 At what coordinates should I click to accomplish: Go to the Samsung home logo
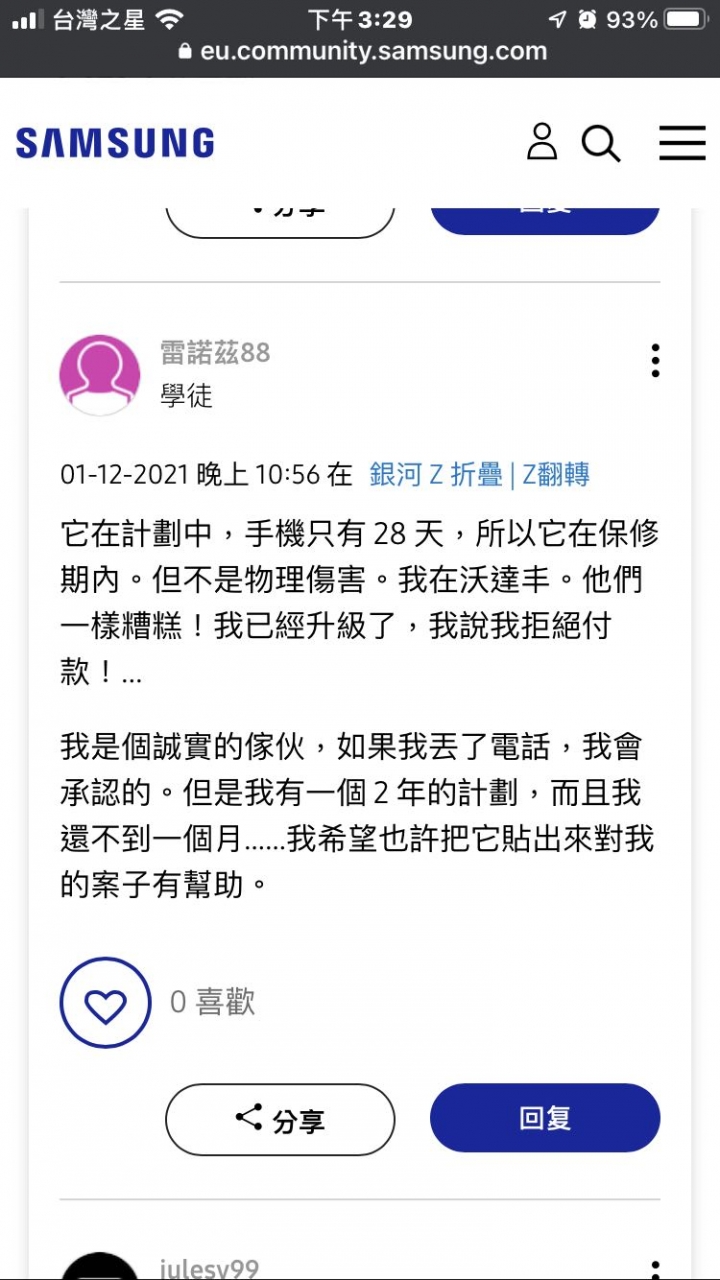[115, 143]
